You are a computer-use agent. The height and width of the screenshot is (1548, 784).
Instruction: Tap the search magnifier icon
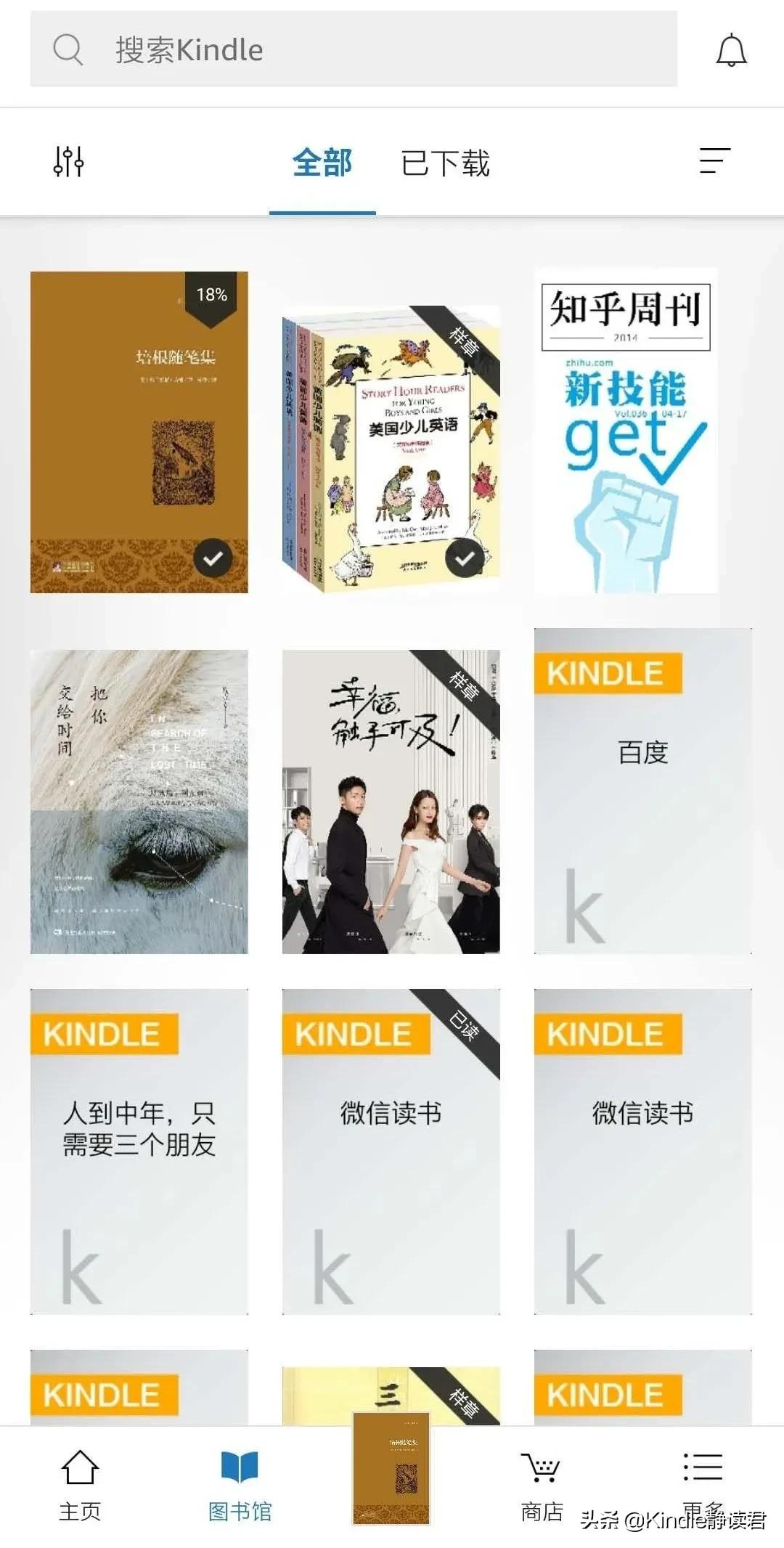pyautogui.click(x=68, y=49)
